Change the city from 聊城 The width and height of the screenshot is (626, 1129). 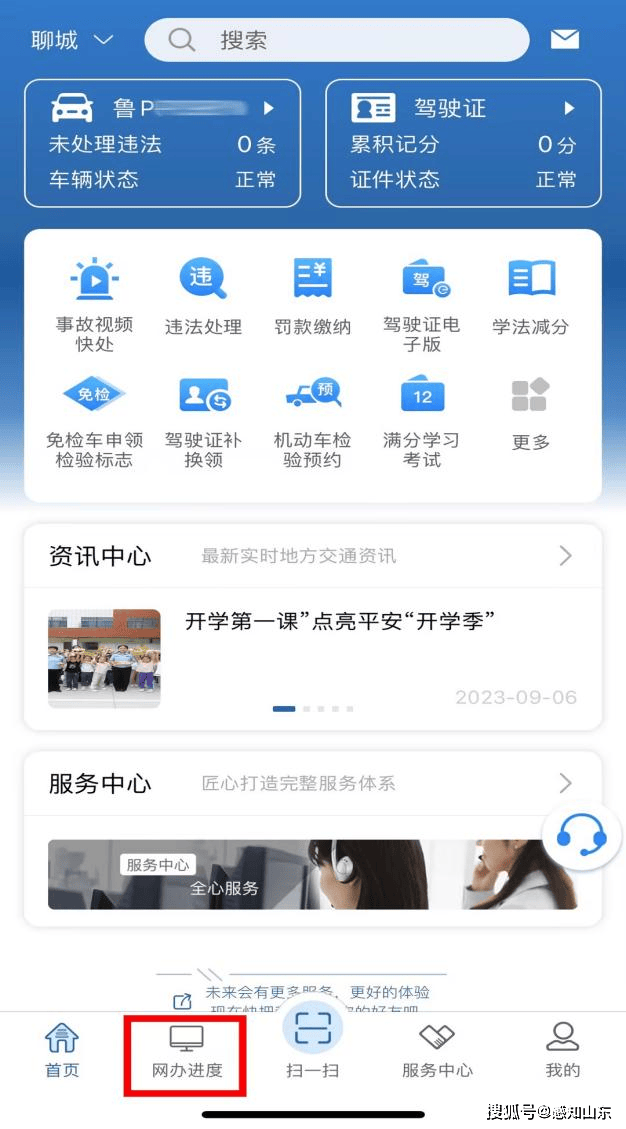tap(72, 40)
